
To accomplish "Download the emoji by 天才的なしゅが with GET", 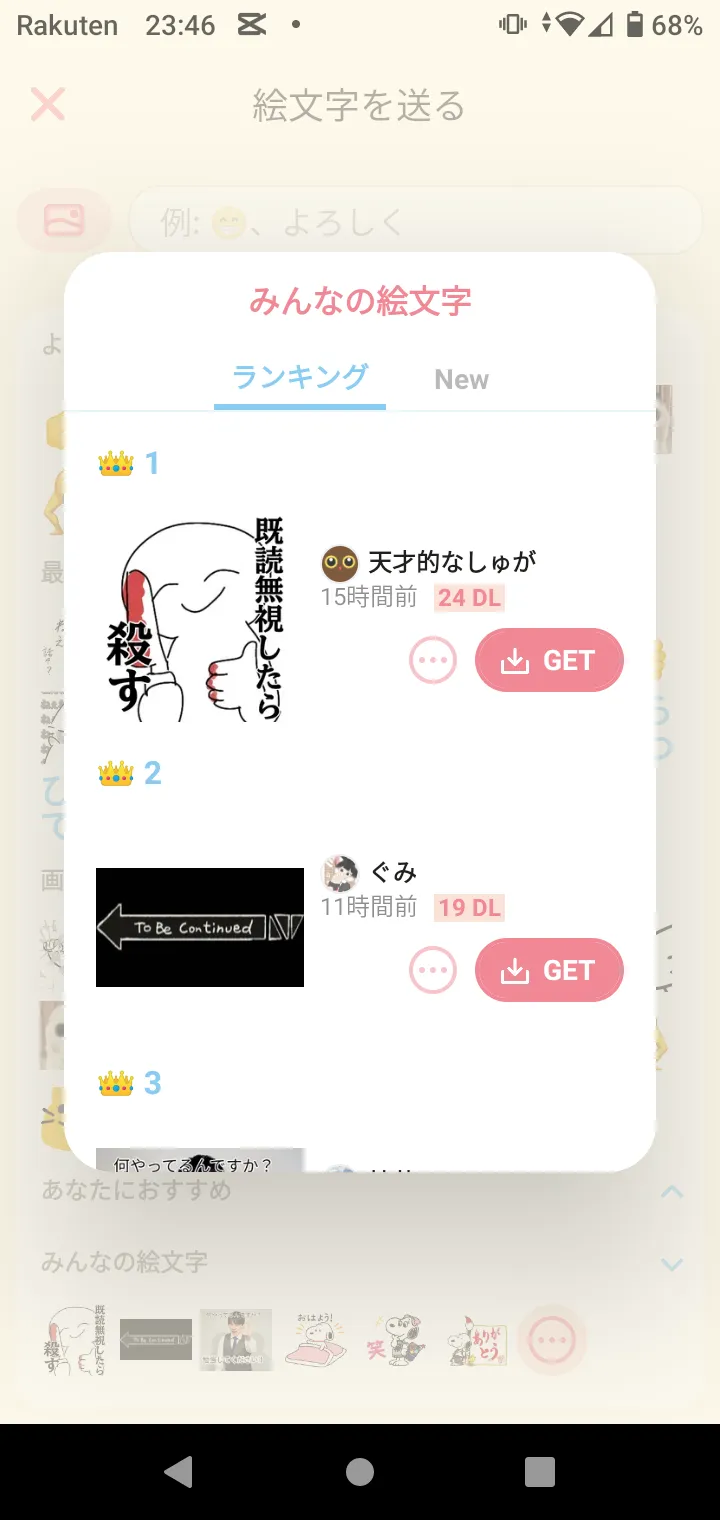I will [x=549, y=660].
